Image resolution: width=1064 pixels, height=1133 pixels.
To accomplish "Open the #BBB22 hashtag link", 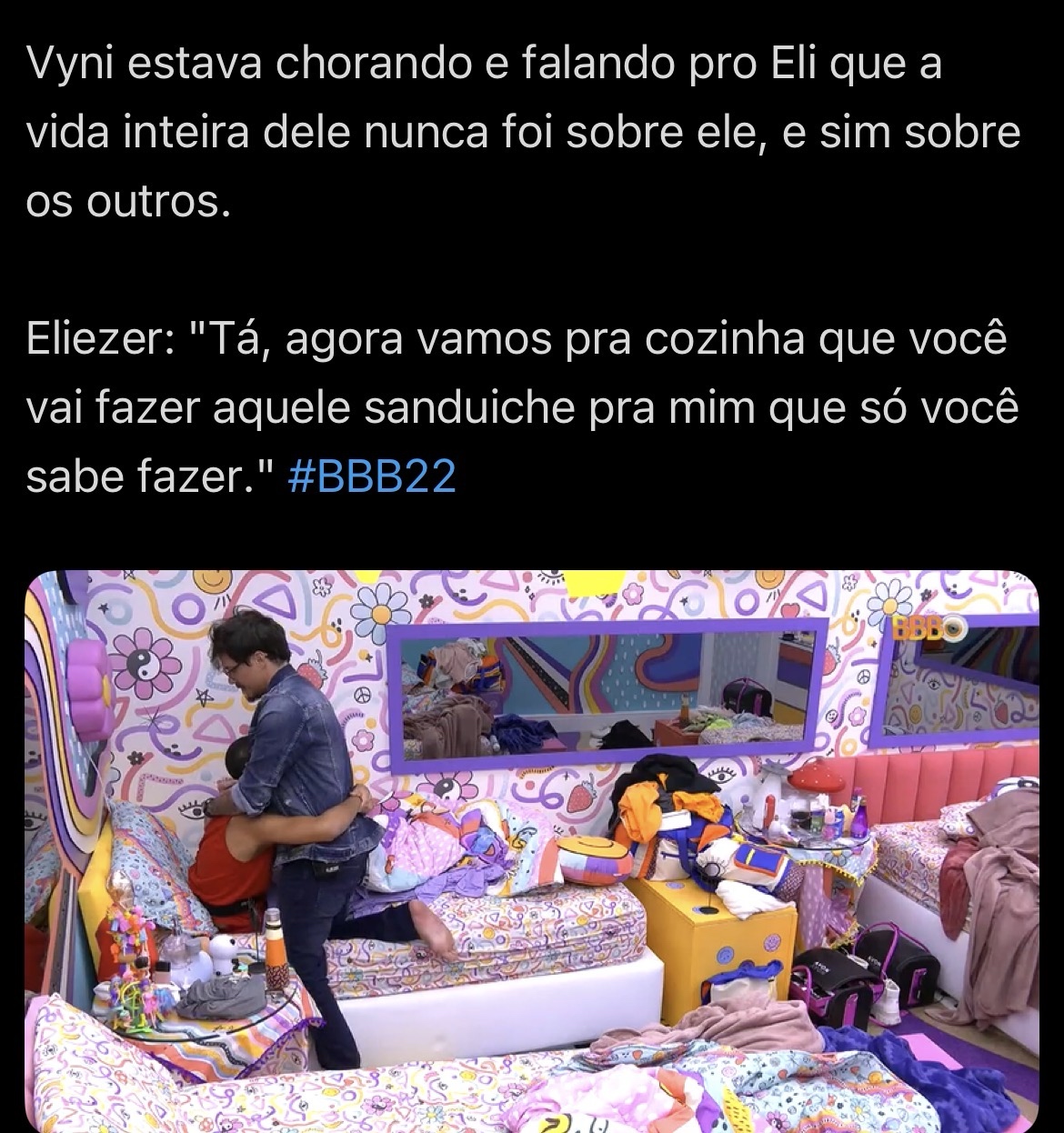I will [371, 476].
